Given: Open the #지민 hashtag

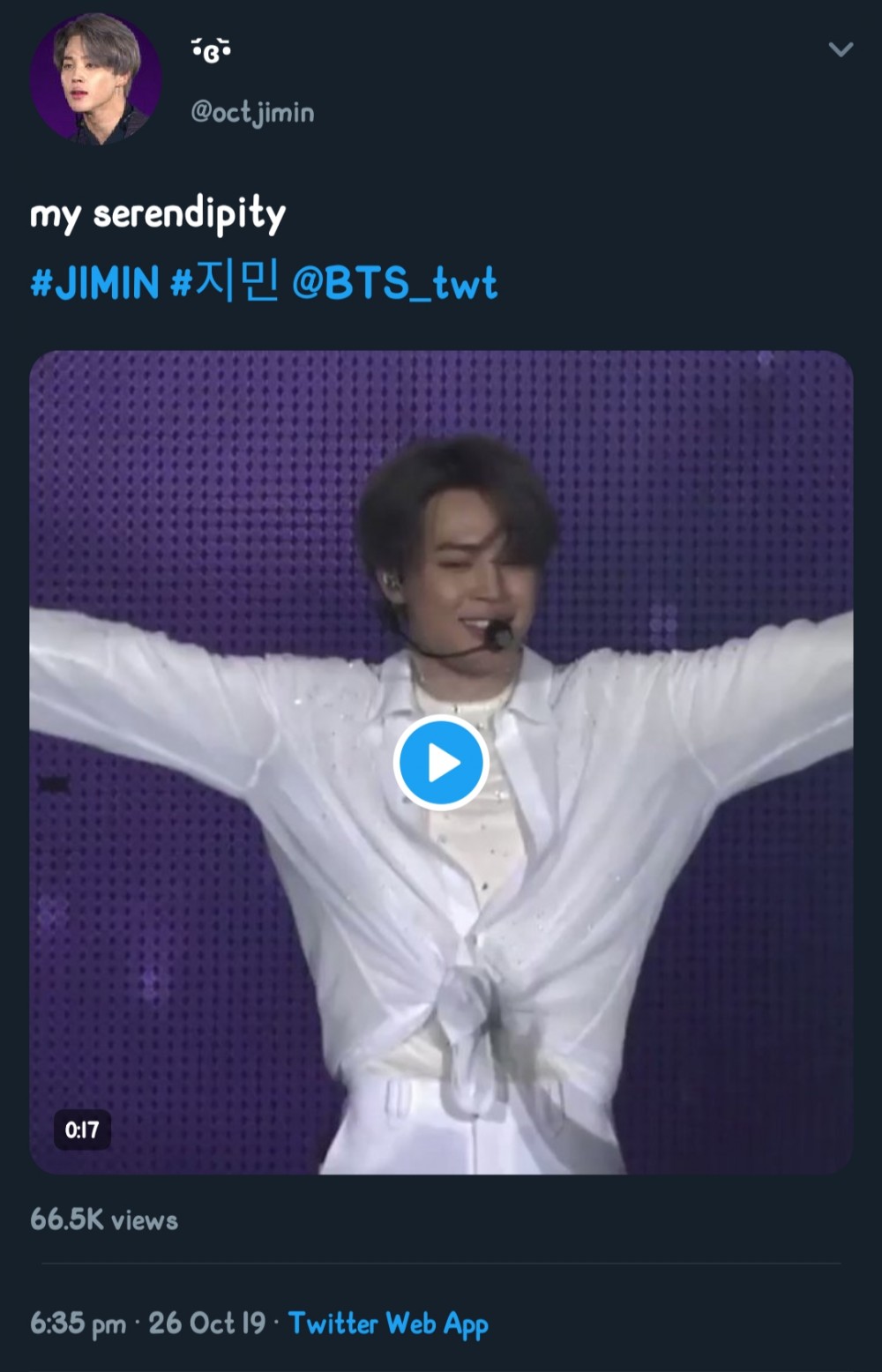Looking at the screenshot, I should click(225, 284).
